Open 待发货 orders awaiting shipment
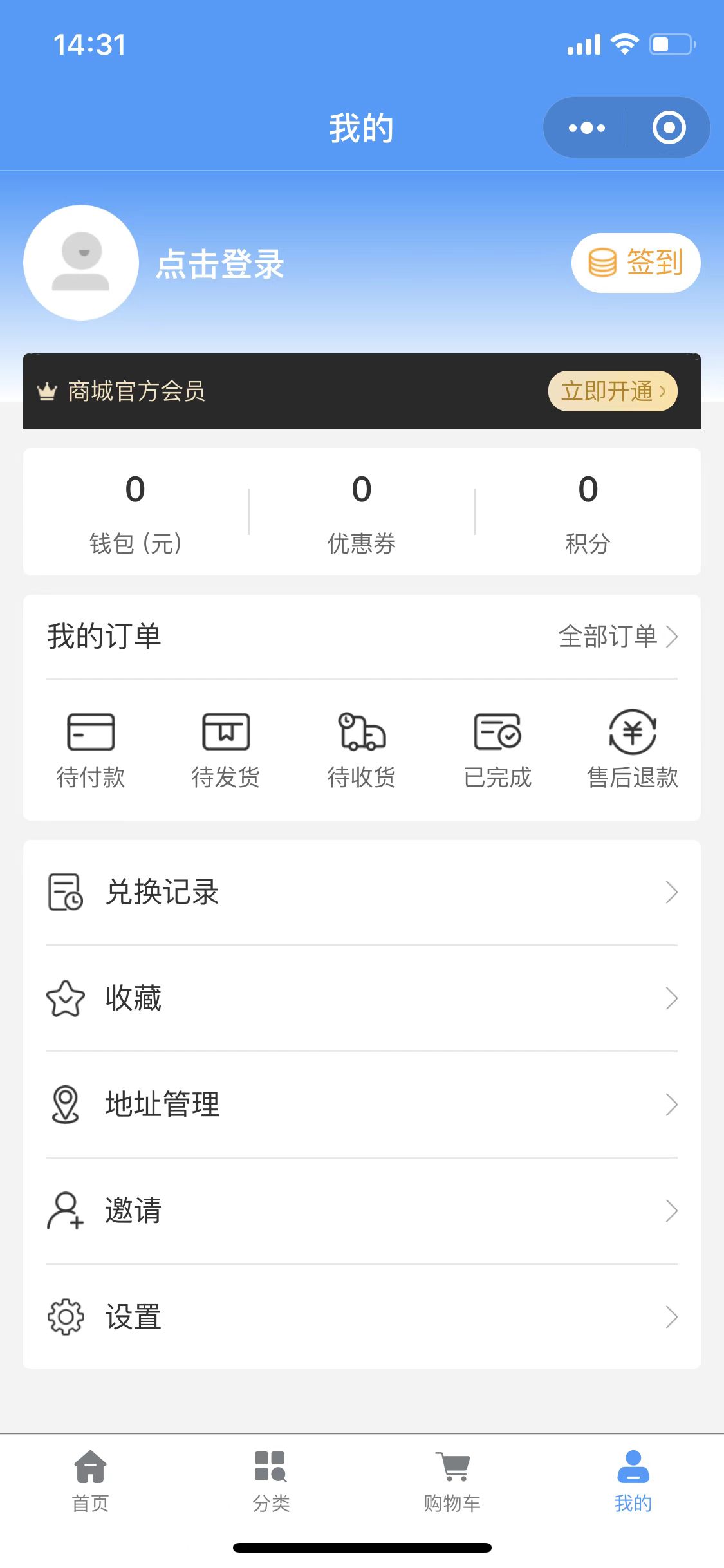The image size is (724, 1568). click(x=226, y=749)
